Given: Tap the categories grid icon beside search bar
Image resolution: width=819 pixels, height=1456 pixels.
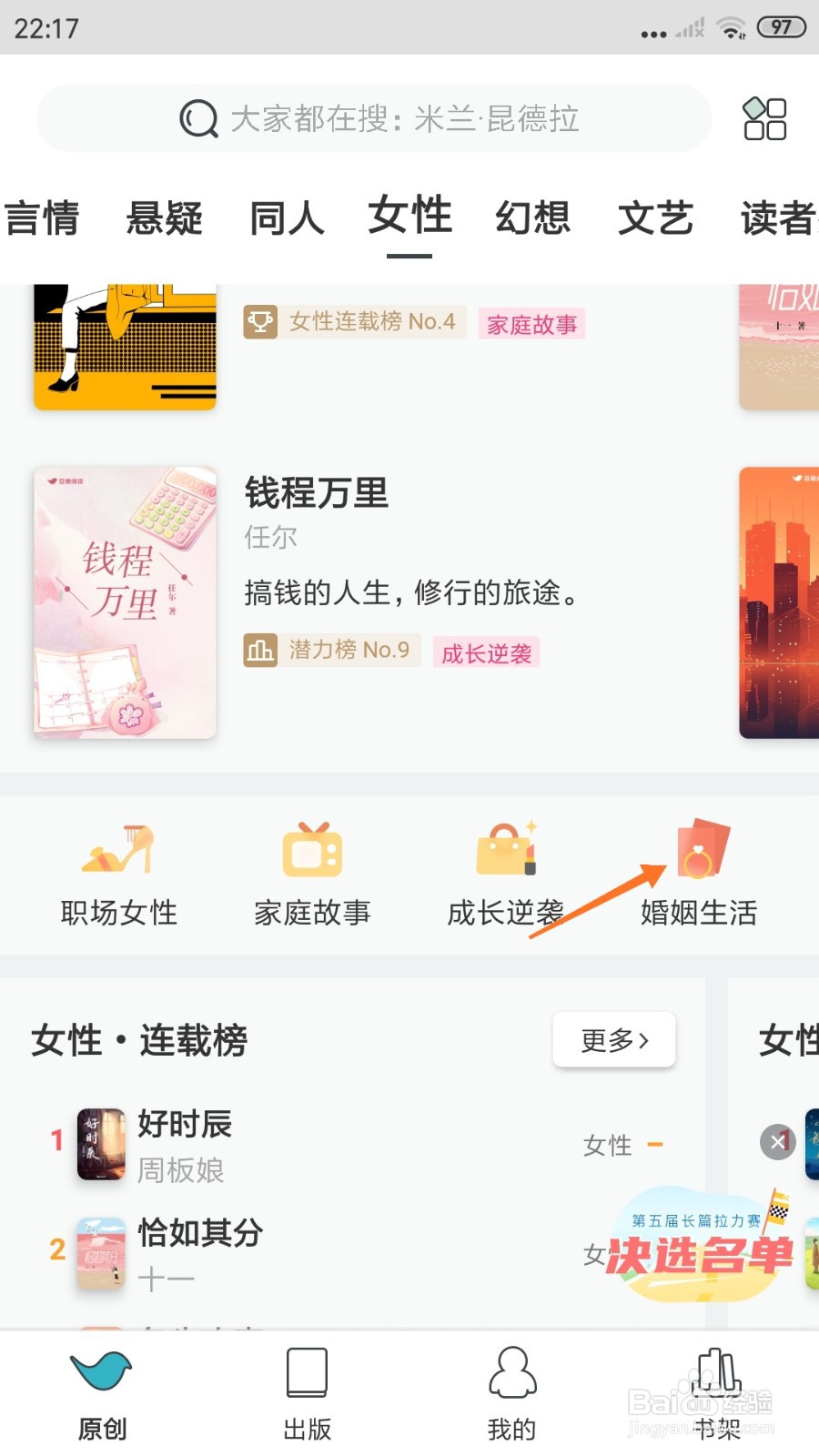Looking at the screenshot, I should pos(763,118).
